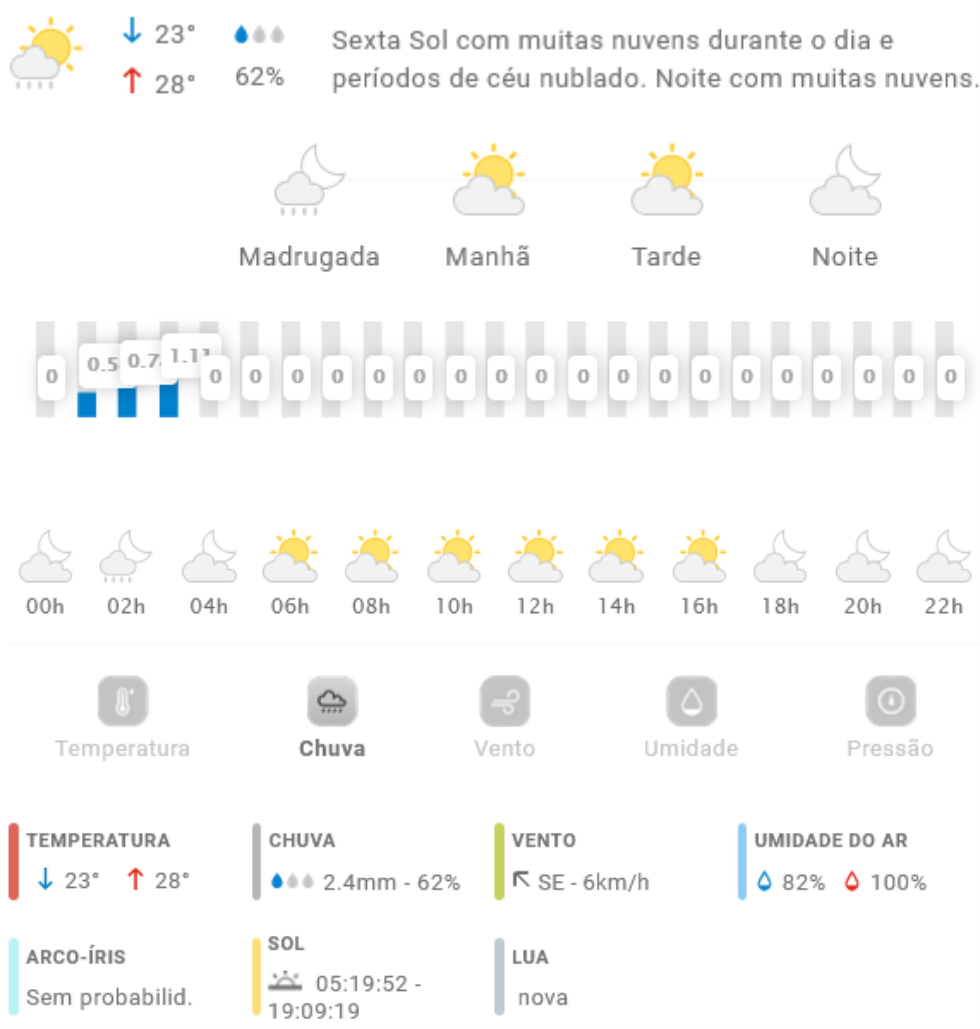This screenshot has width=980, height=1029.
Task: View the Pressão chart
Action: pos(889,702)
